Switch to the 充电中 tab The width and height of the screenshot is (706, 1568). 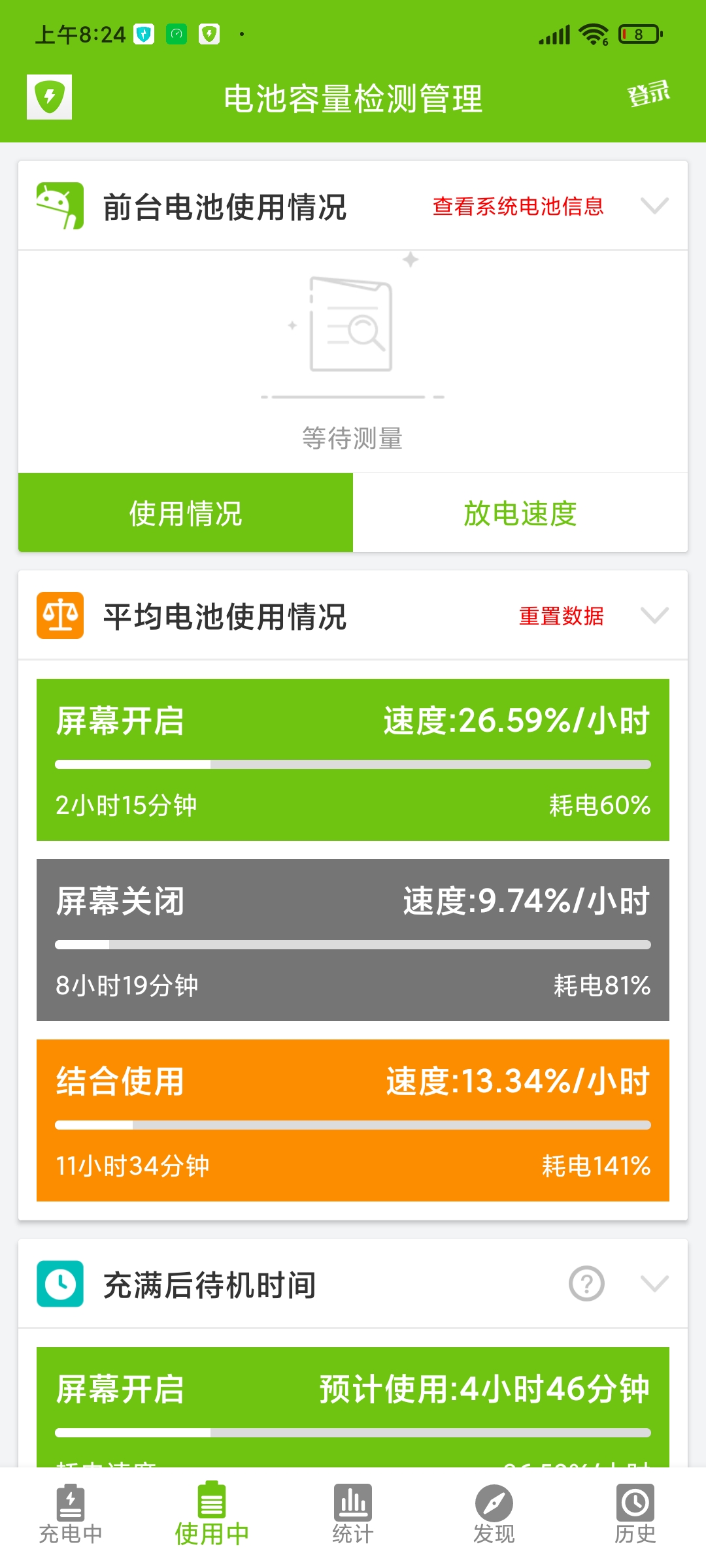coord(71,1514)
